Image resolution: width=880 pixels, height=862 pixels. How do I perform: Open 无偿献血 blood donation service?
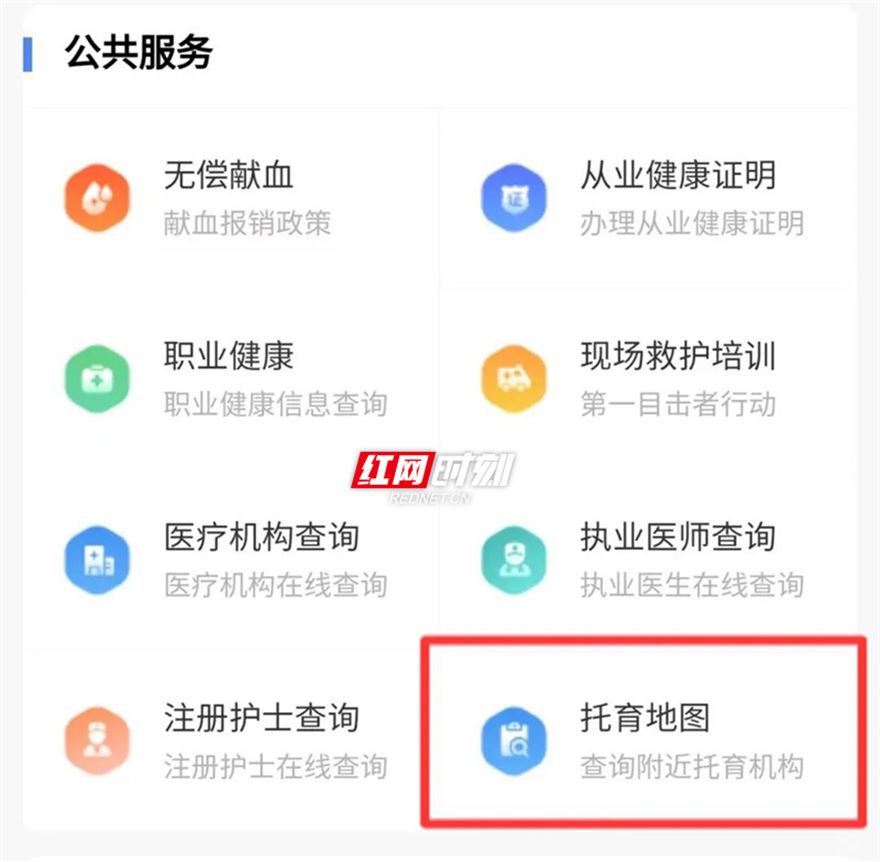tap(228, 196)
